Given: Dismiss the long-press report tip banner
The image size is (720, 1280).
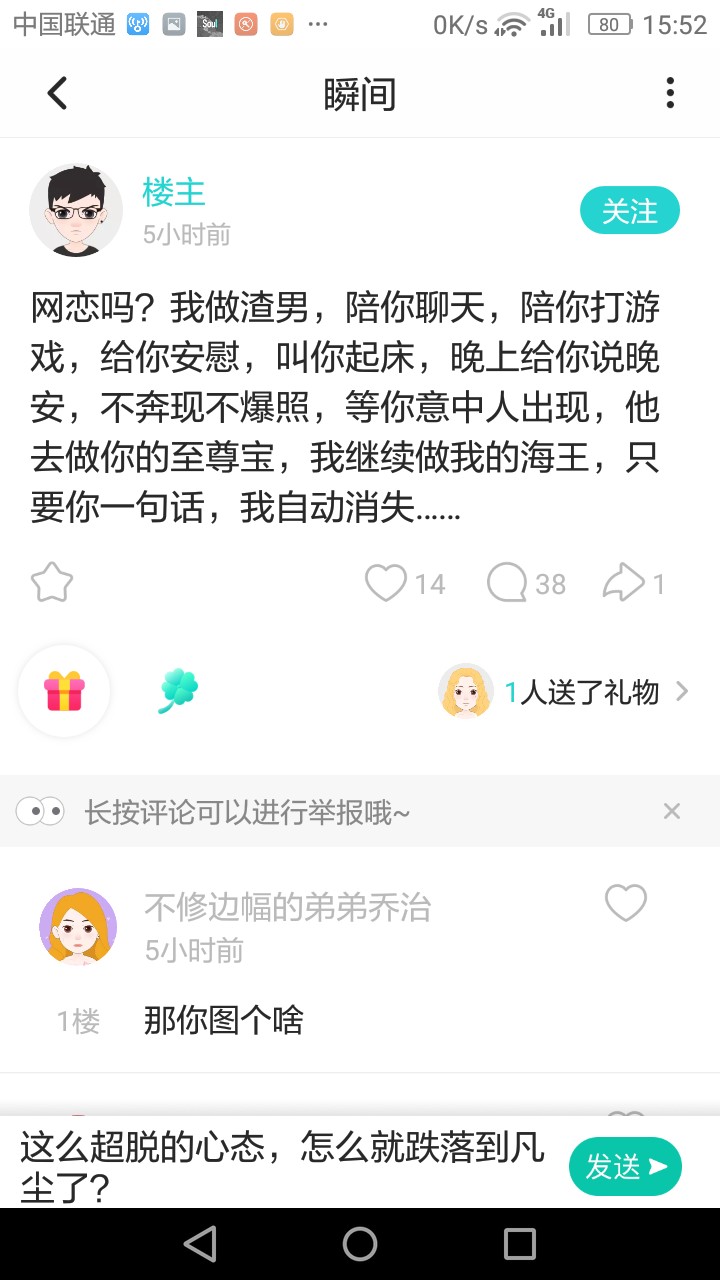Looking at the screenshot, I should [x=672, y=811].
